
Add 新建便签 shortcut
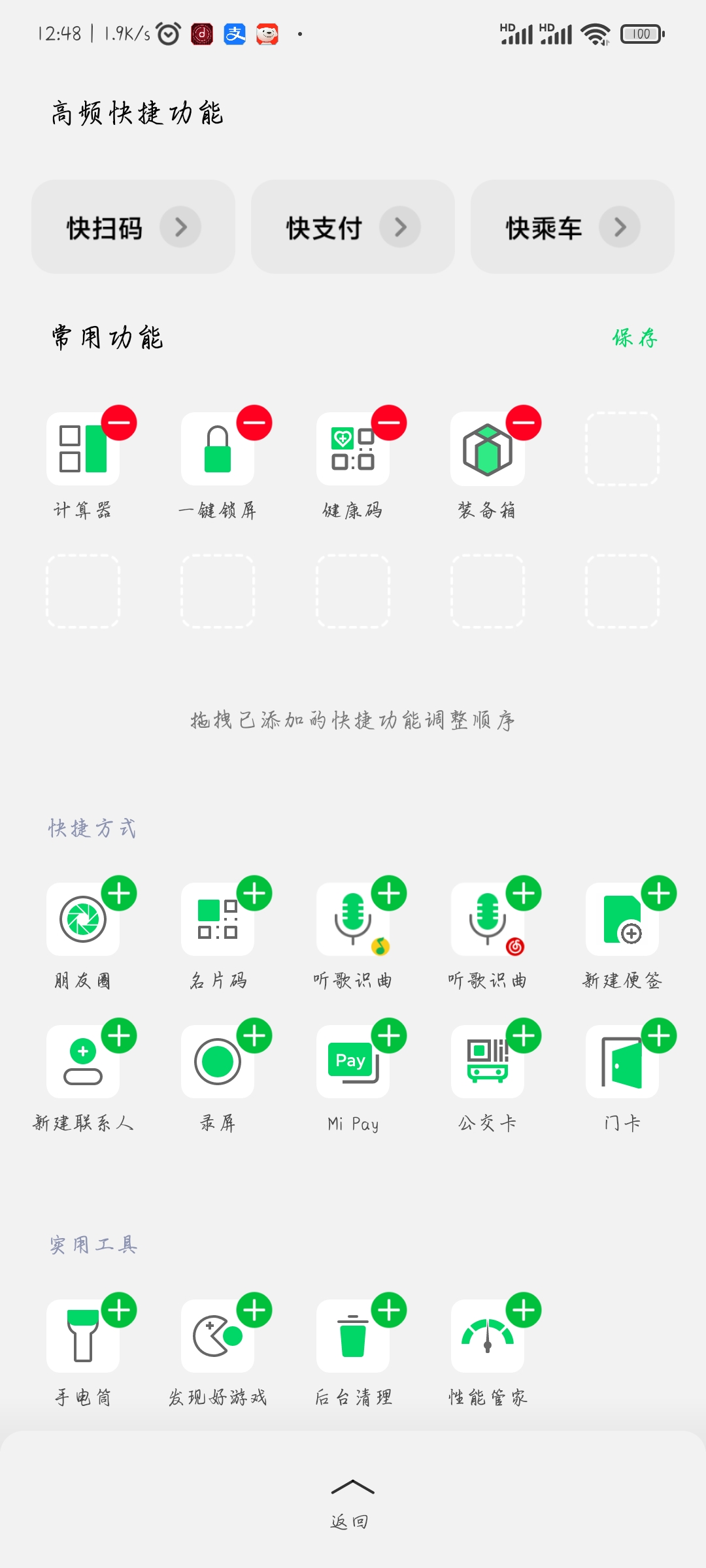pos(659,893)
